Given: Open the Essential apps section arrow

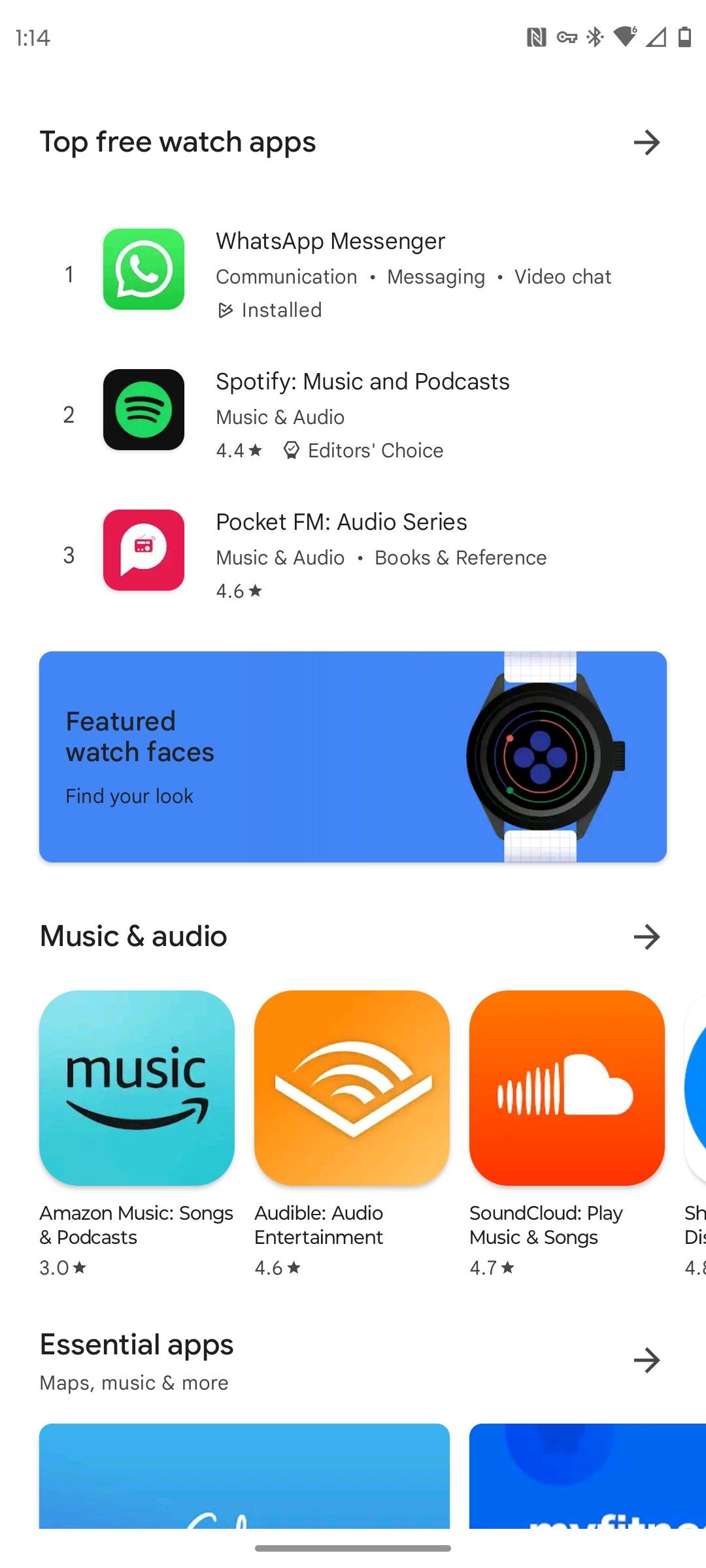Looking at the screenshot, I should pos(647,1360).
